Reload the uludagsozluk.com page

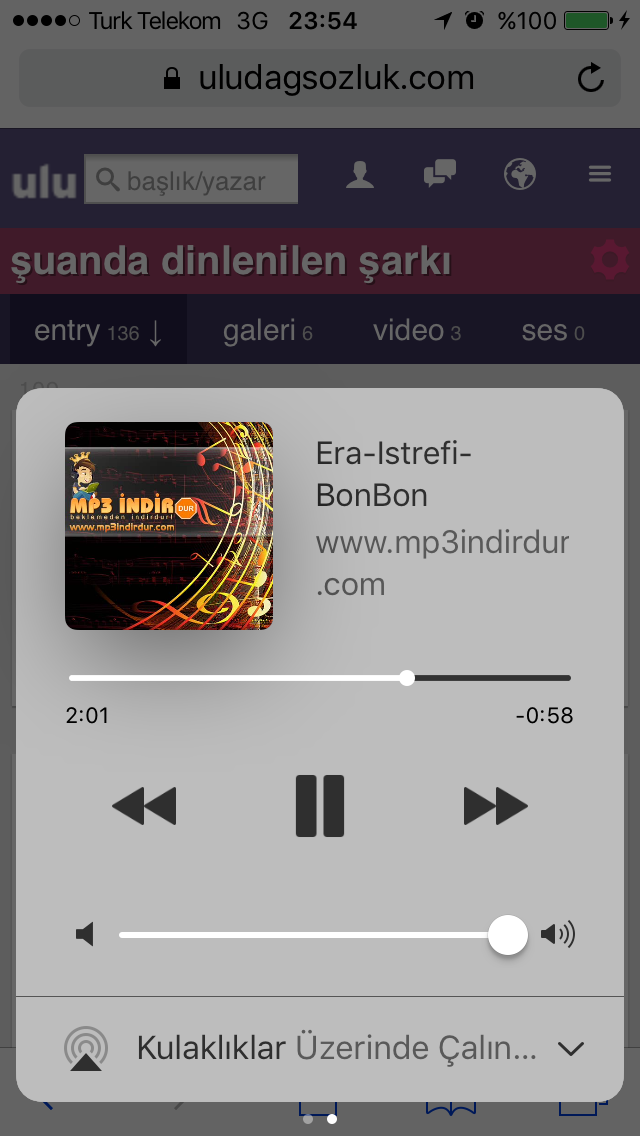click(591, 78)
